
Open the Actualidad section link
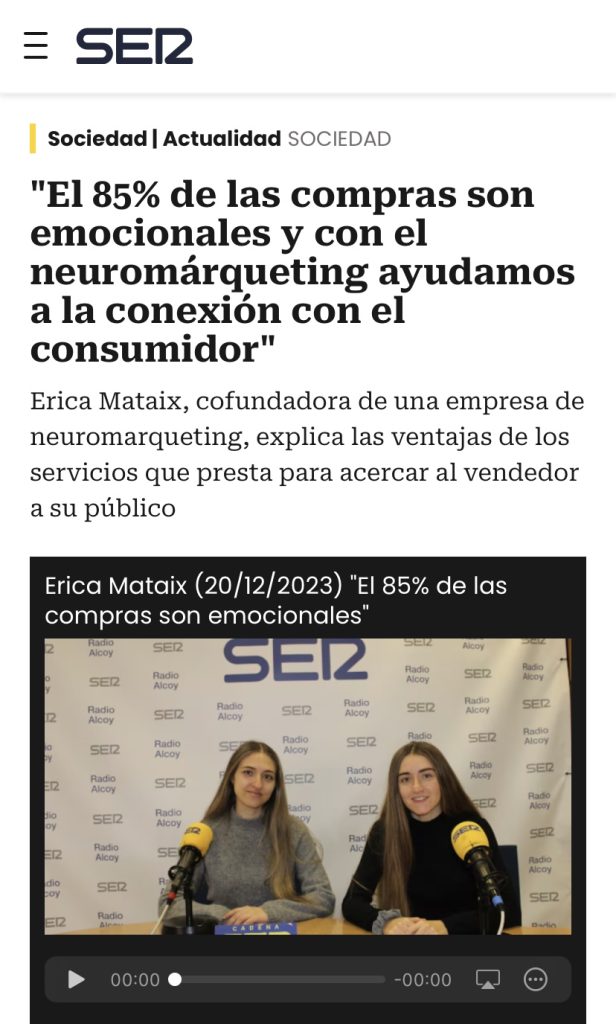[x=221, y=139]
